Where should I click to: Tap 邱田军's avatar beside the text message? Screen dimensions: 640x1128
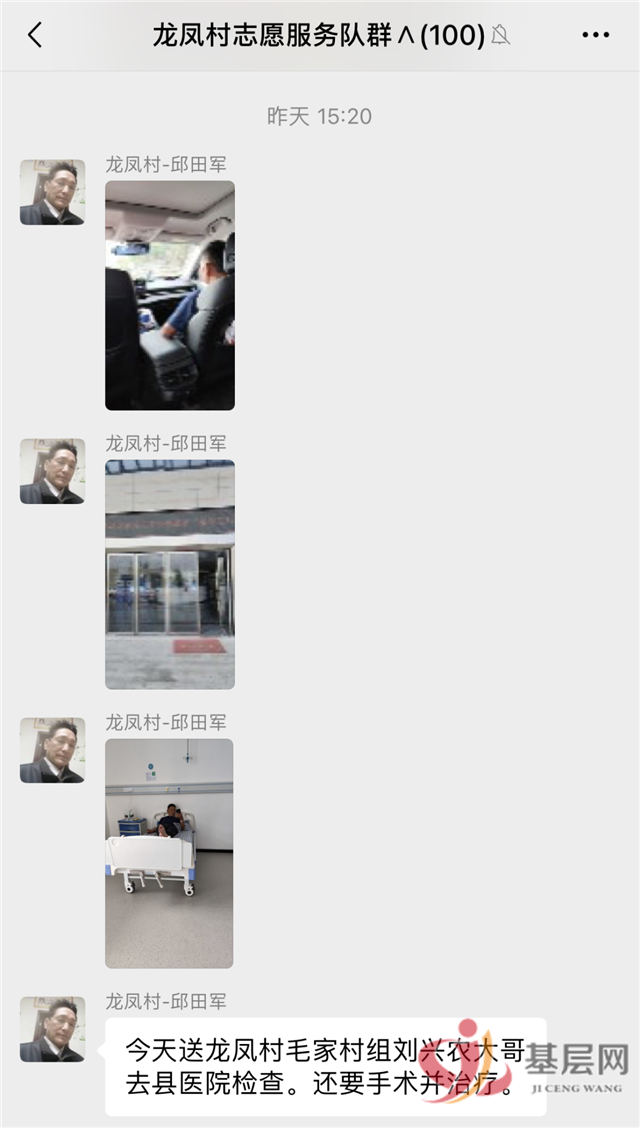point(52,1029)
